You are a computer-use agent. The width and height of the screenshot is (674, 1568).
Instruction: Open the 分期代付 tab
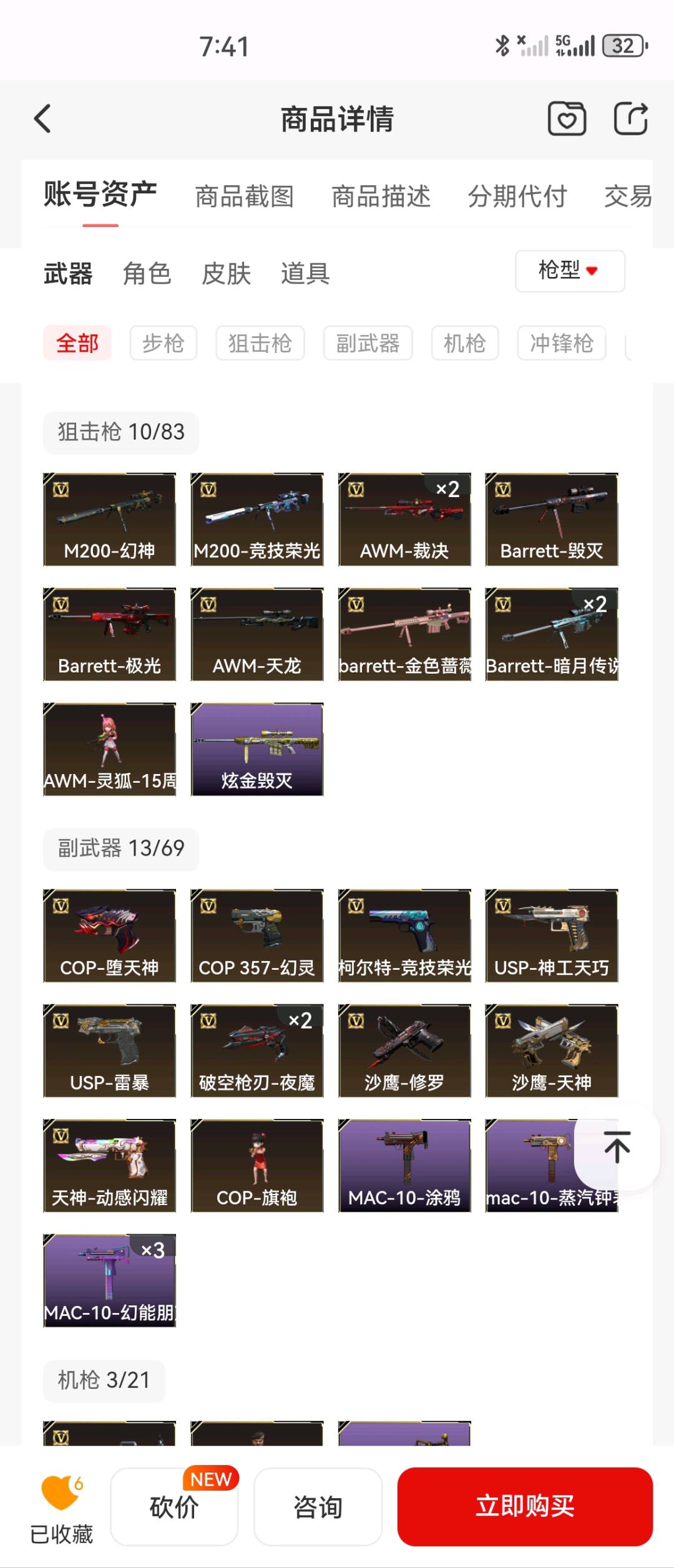tap(517, 196)
